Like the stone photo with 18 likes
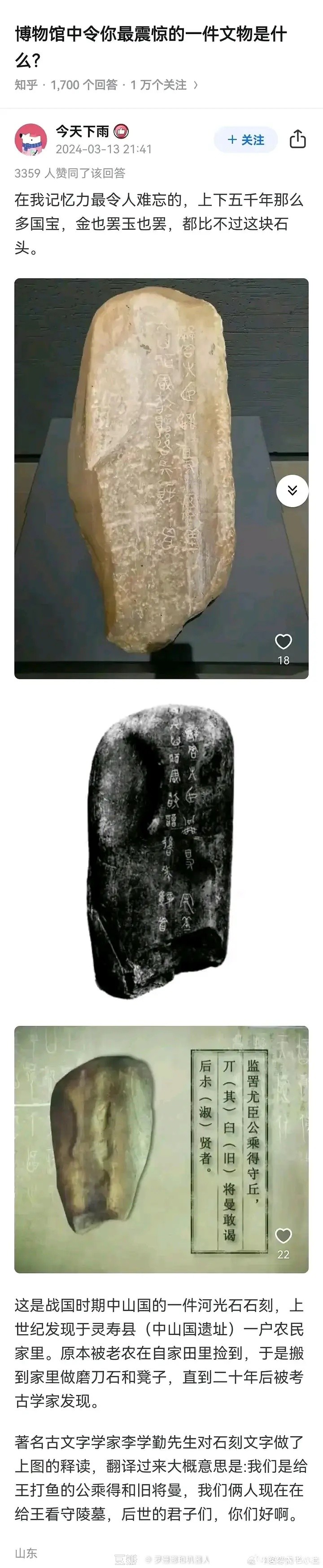Viewport: 323px width, 1568px height. coord(284,642)
